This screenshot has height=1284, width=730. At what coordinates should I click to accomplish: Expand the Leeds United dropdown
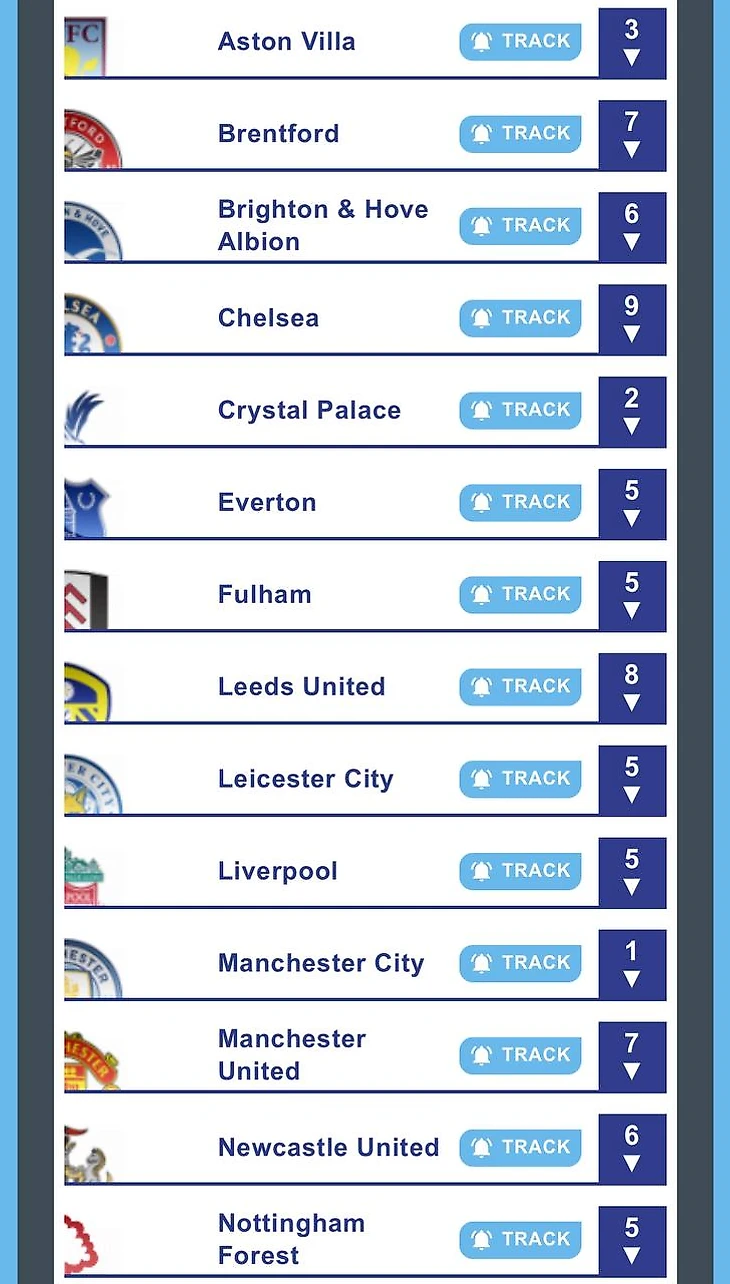click(631, 701)
